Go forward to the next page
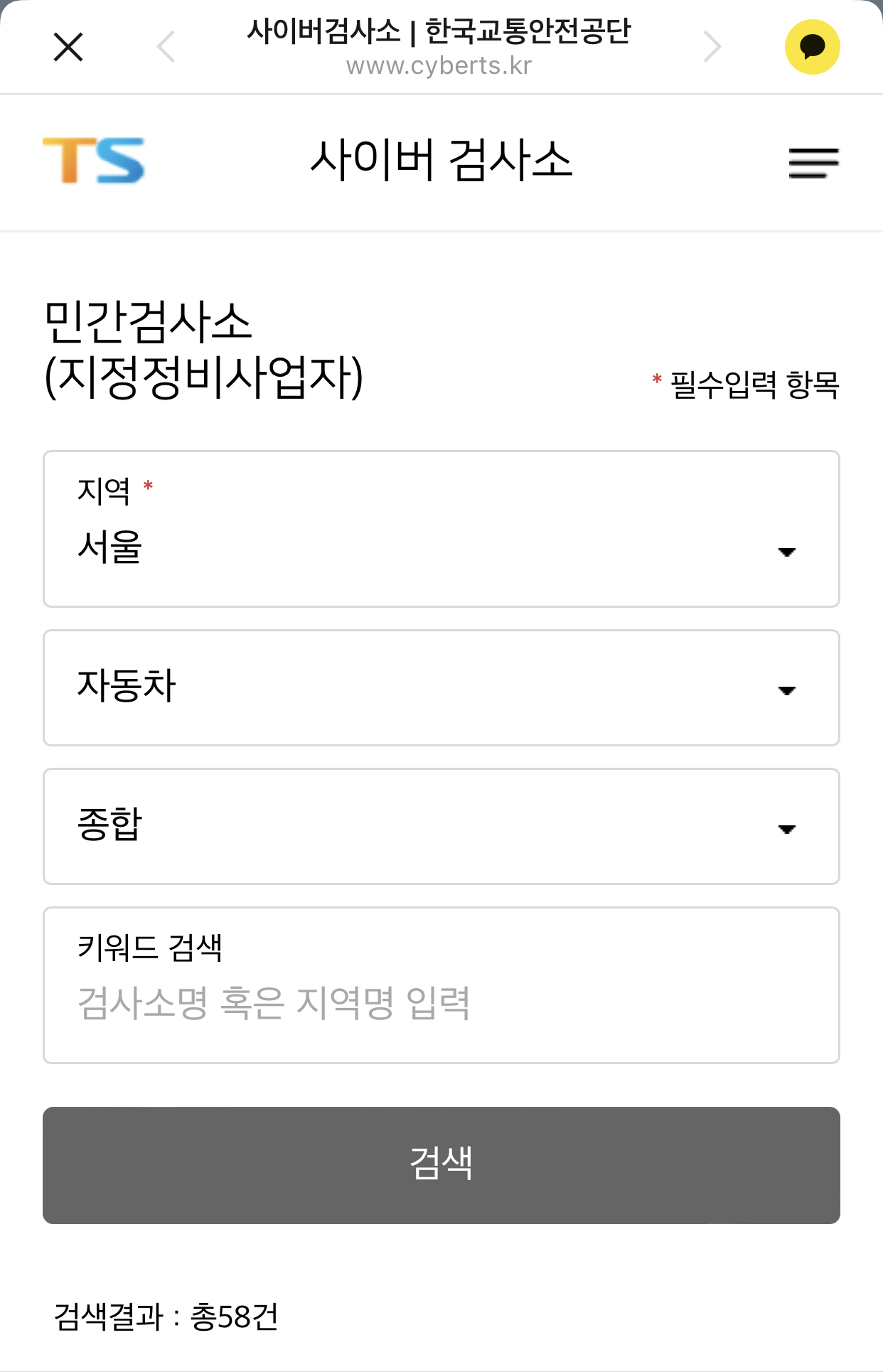883x1372 pixels. pos(712,48)
